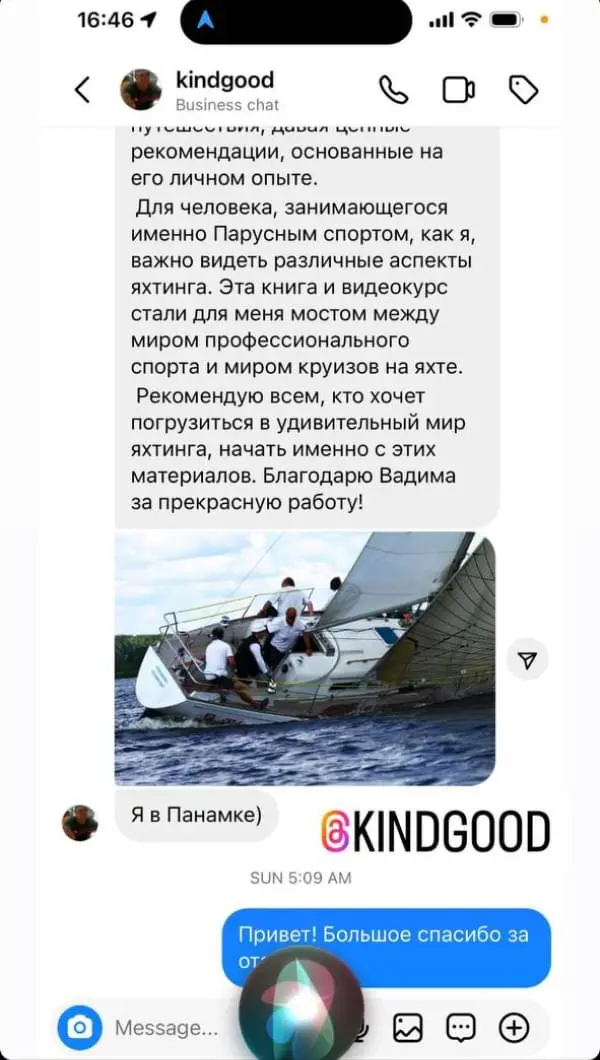This screenshot has width=600, height=1060.
Task: Forward the sailboat photo
Action: click(x=527, y=660)
